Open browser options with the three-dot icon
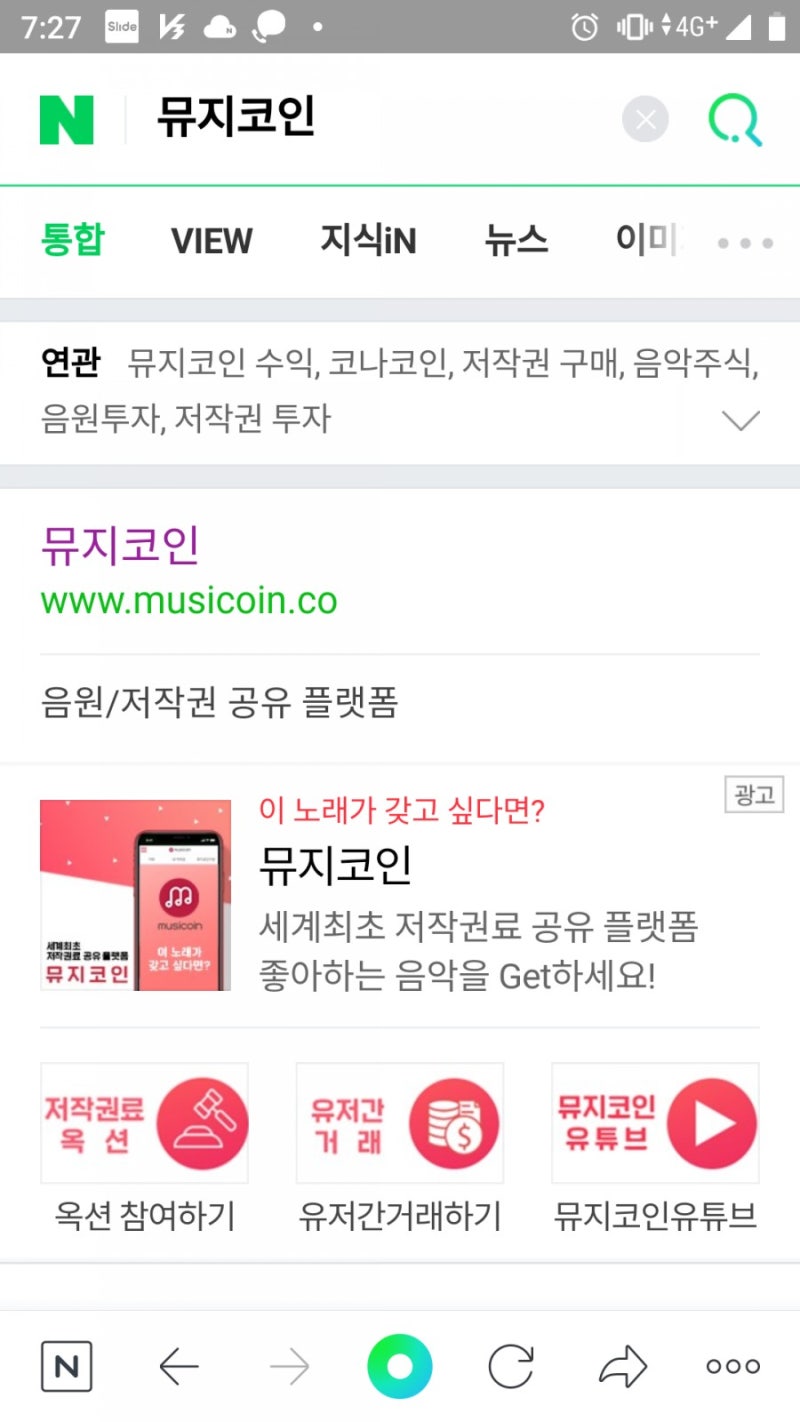The height and width of the screenshot is (1422, 800). [x=732, y=1364]
